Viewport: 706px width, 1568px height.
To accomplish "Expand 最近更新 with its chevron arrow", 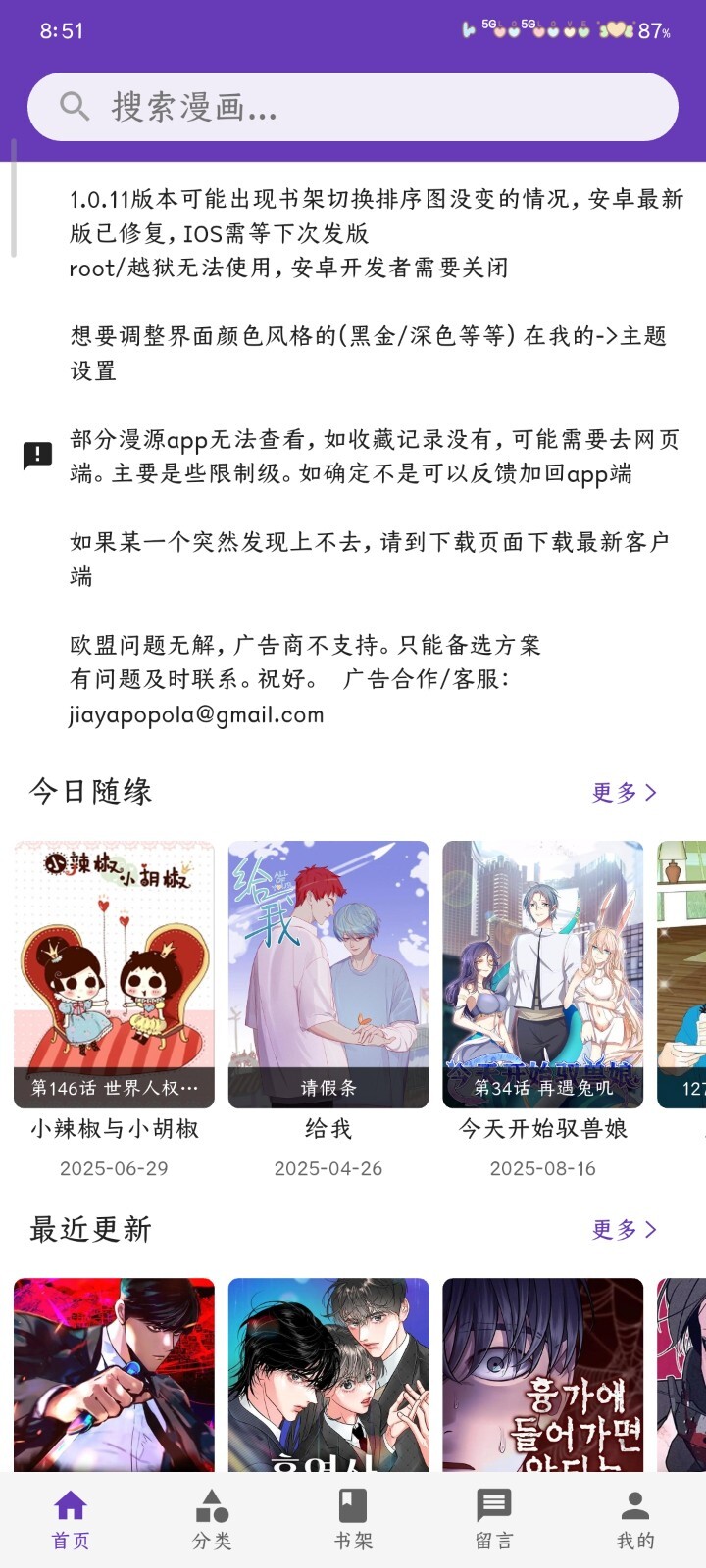I will click(x=653, y=1228).
